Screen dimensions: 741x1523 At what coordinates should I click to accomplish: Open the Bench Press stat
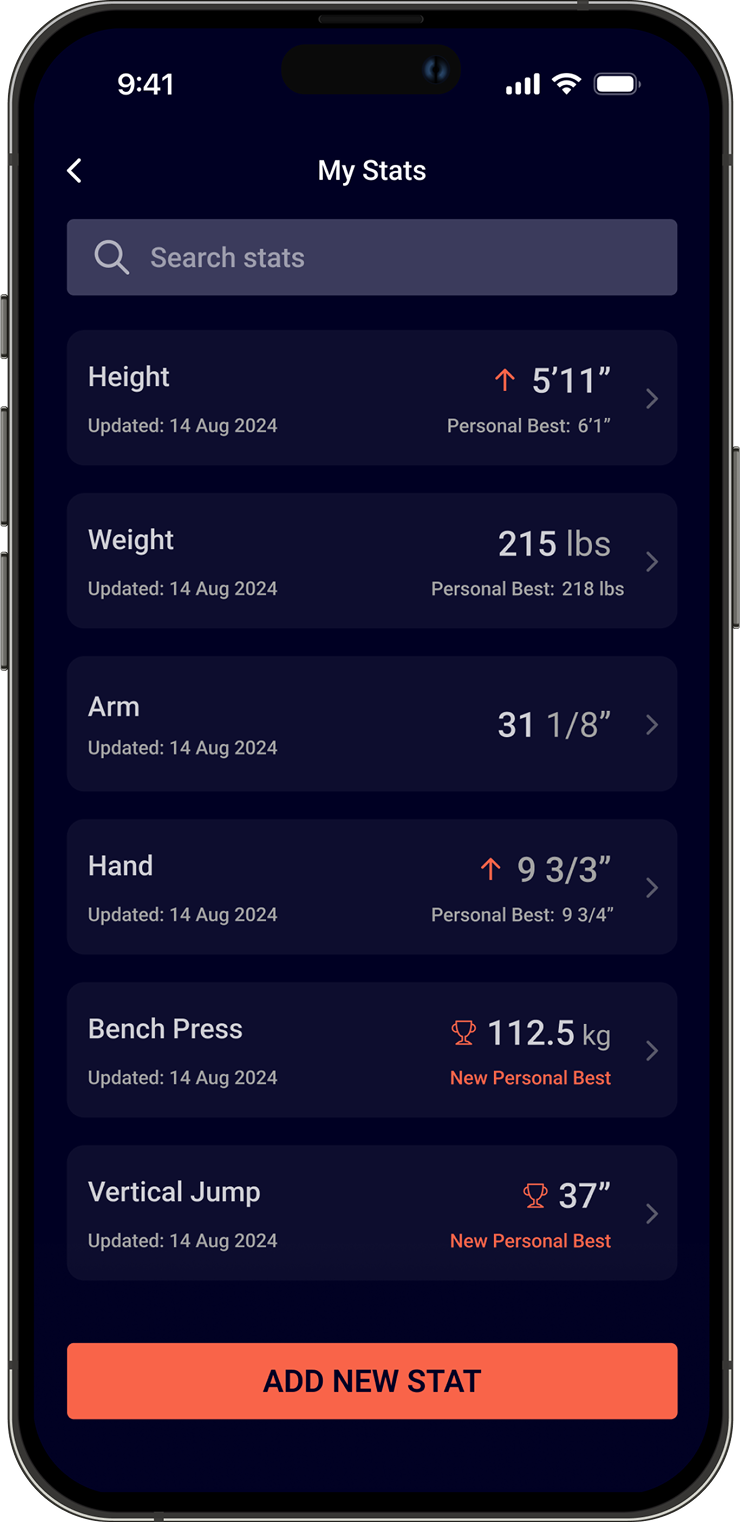372,1050
